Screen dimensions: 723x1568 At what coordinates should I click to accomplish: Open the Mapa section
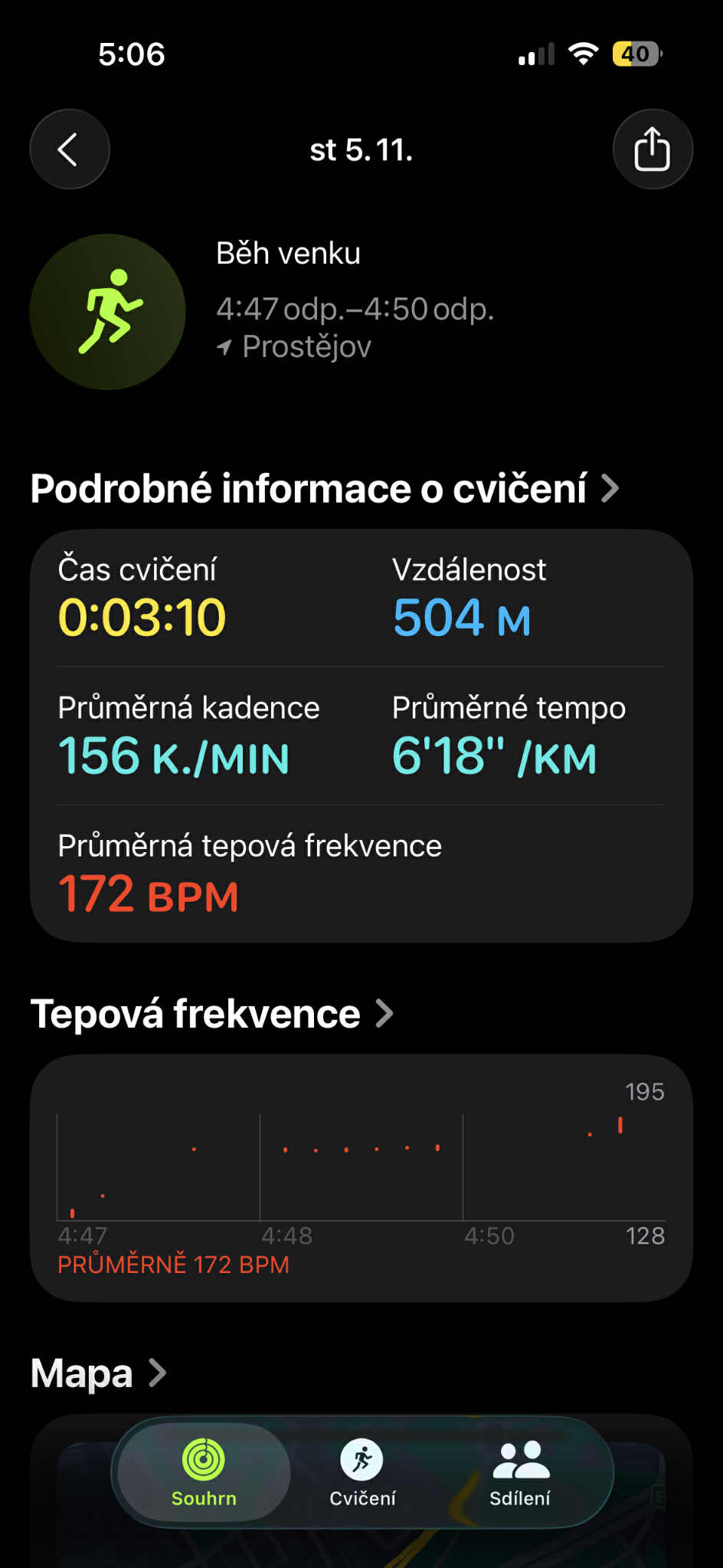98,1373
